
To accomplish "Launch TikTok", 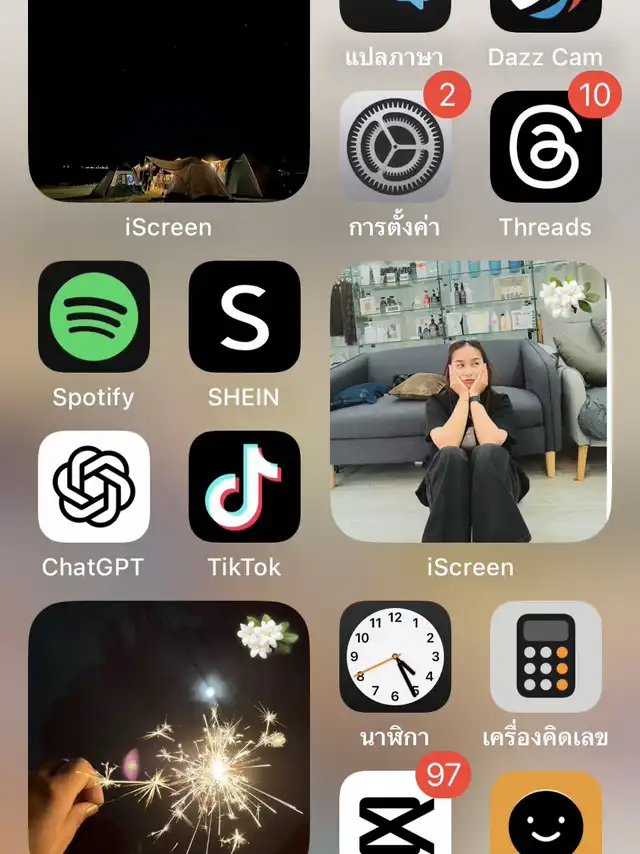I will (x=244, y=487).
